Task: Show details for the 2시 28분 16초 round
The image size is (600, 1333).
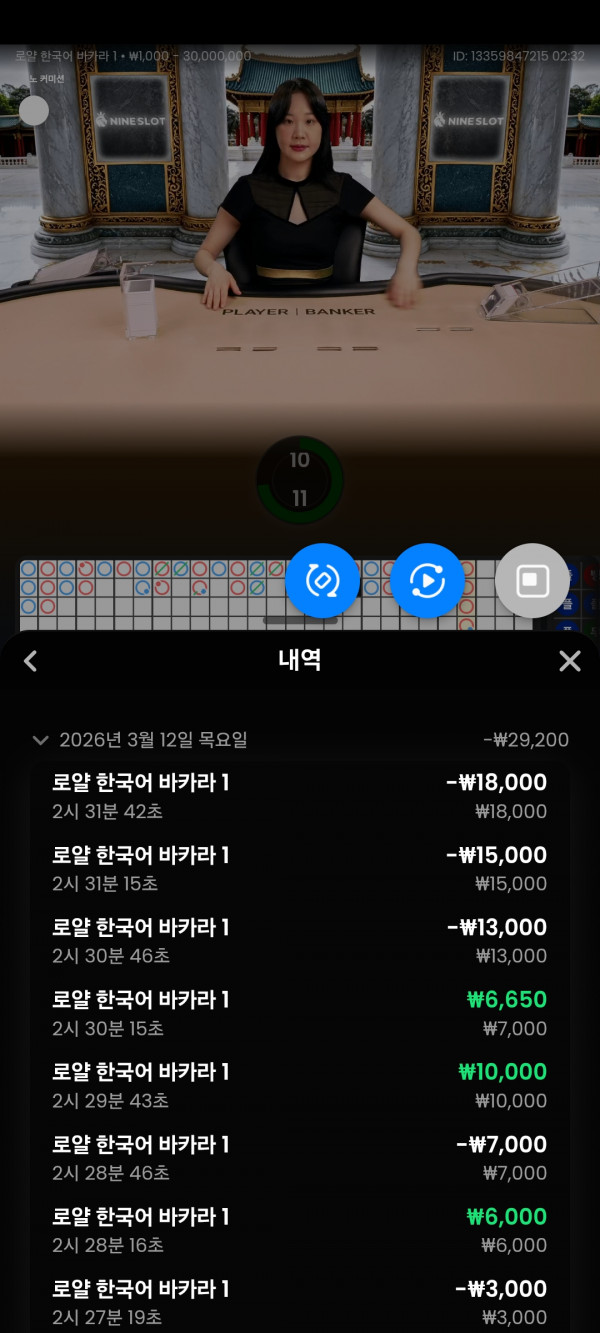Action: click(x=300, y=1229)
